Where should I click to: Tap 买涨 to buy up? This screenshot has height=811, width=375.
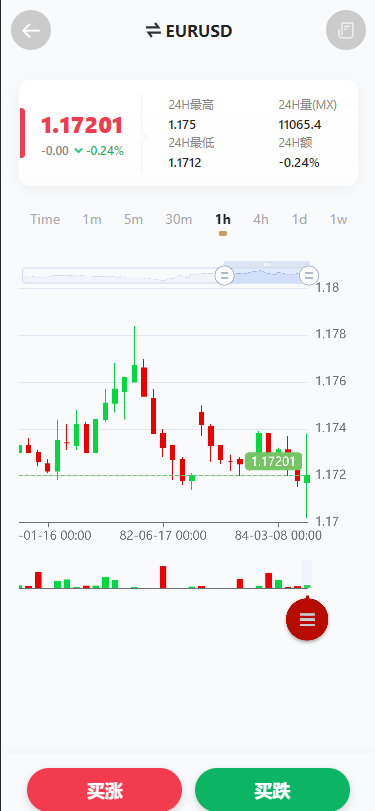(x=104, y=790)
